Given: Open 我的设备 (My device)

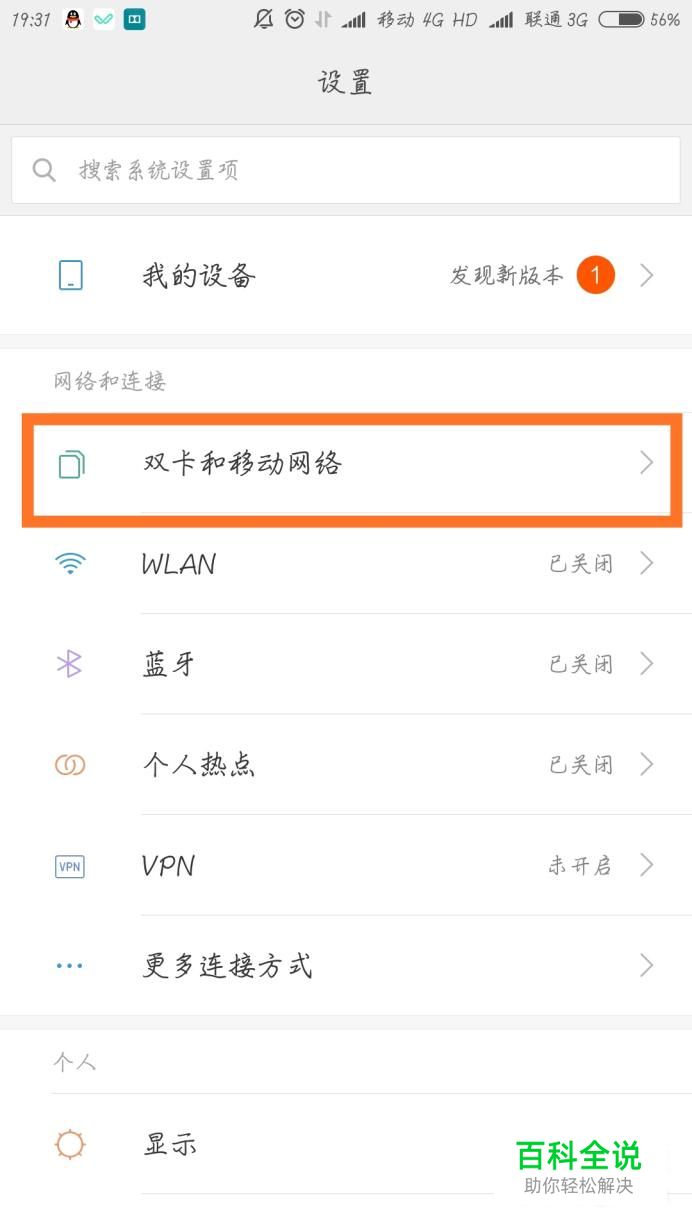Looking at the screenshot, I should (345, 275).
